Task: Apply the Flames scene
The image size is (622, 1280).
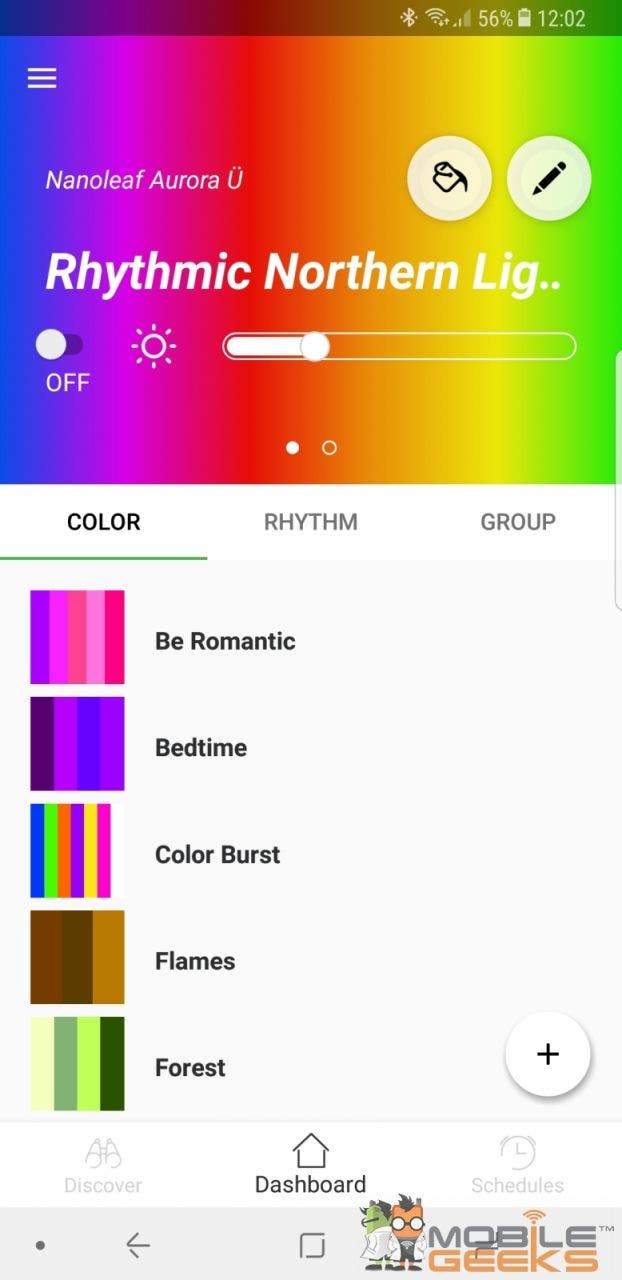Action: [195, 961]
